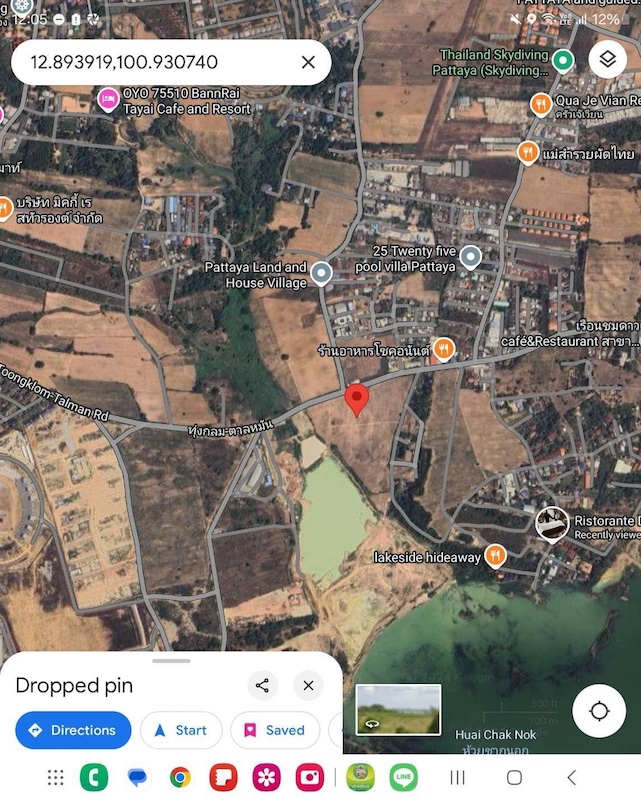The height and width of the screenshot is (800, 641).
Task: Open the Street View thumbnail
Action: pyautogui.click(x=398, y=709)
